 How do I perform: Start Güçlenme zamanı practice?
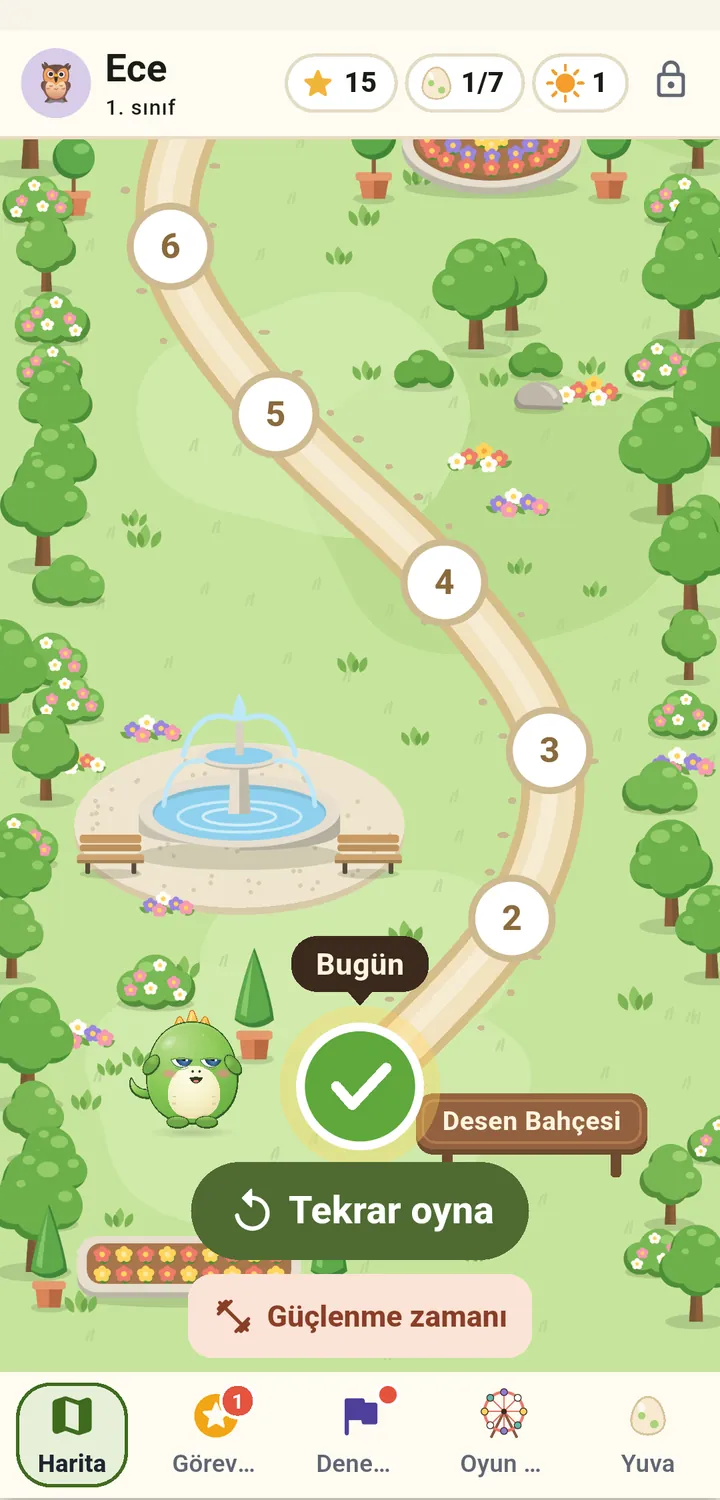(x=360, y=1316)
